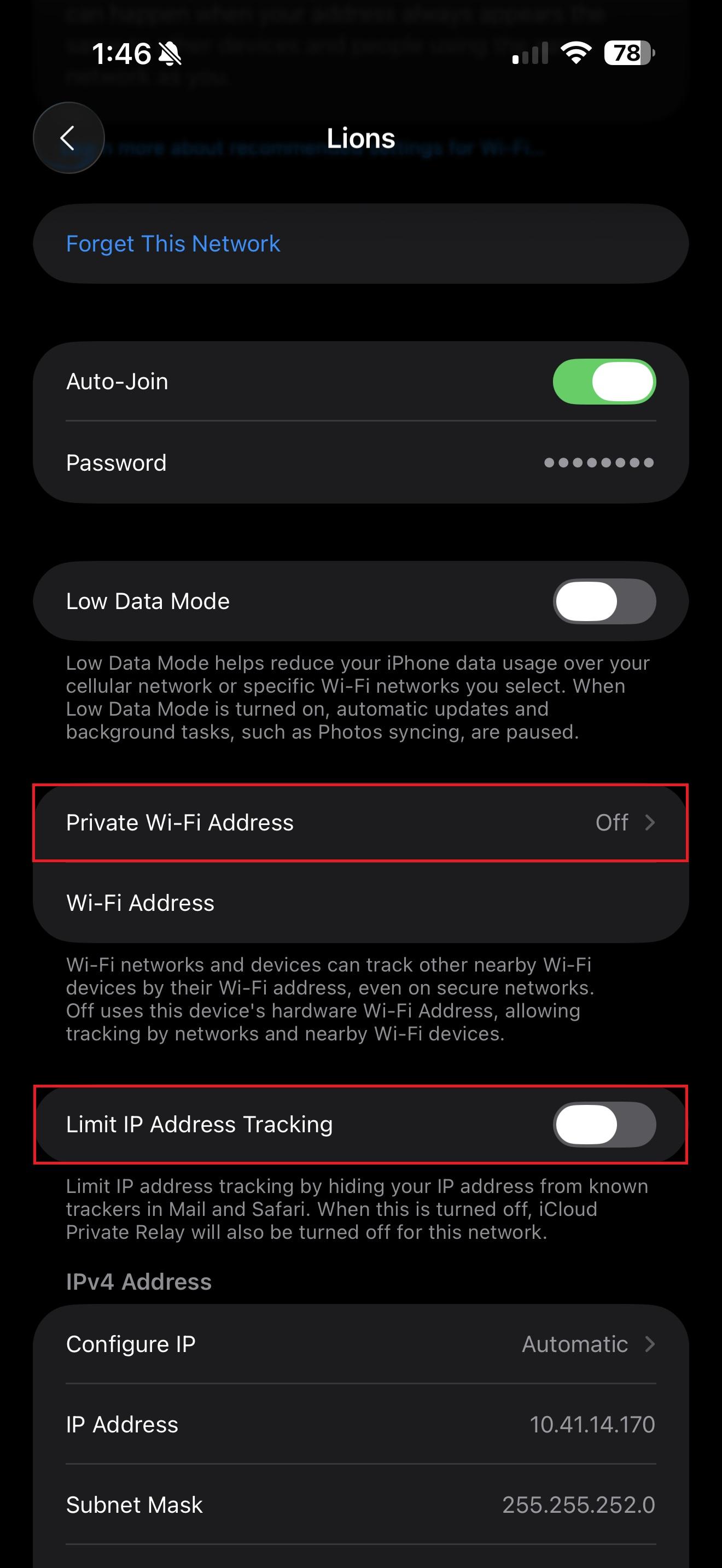Open Private Wi-Fi Address options

tap(360, 822)
